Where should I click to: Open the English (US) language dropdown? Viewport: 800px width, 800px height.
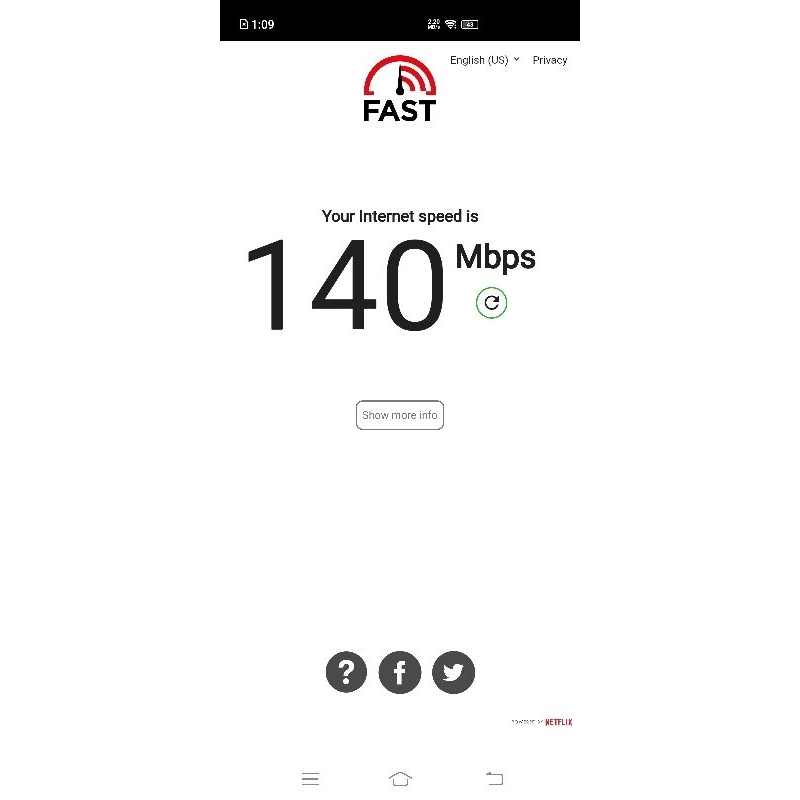[x=484, y=60]
